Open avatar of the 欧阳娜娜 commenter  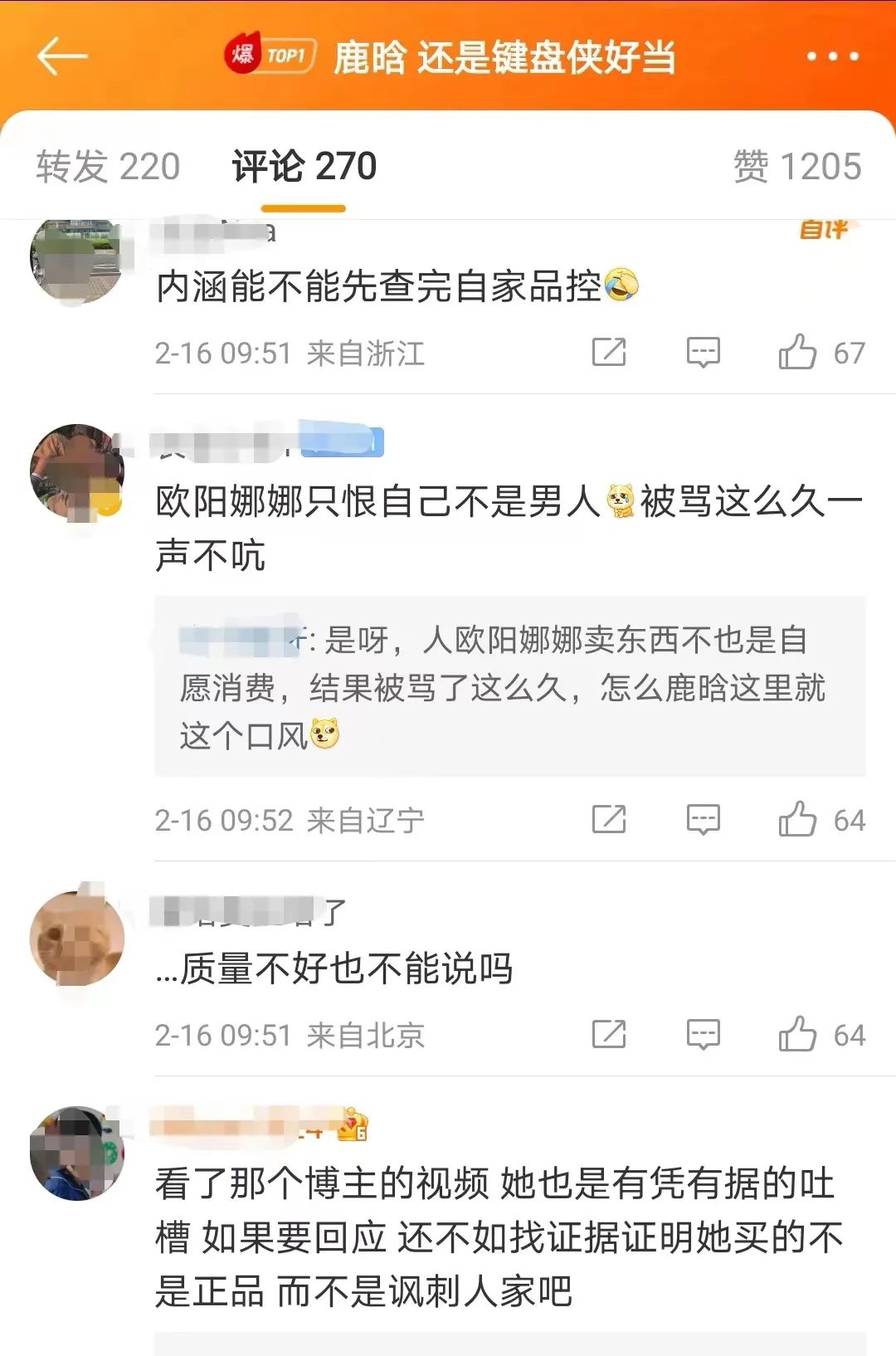(x=76, y=472)
